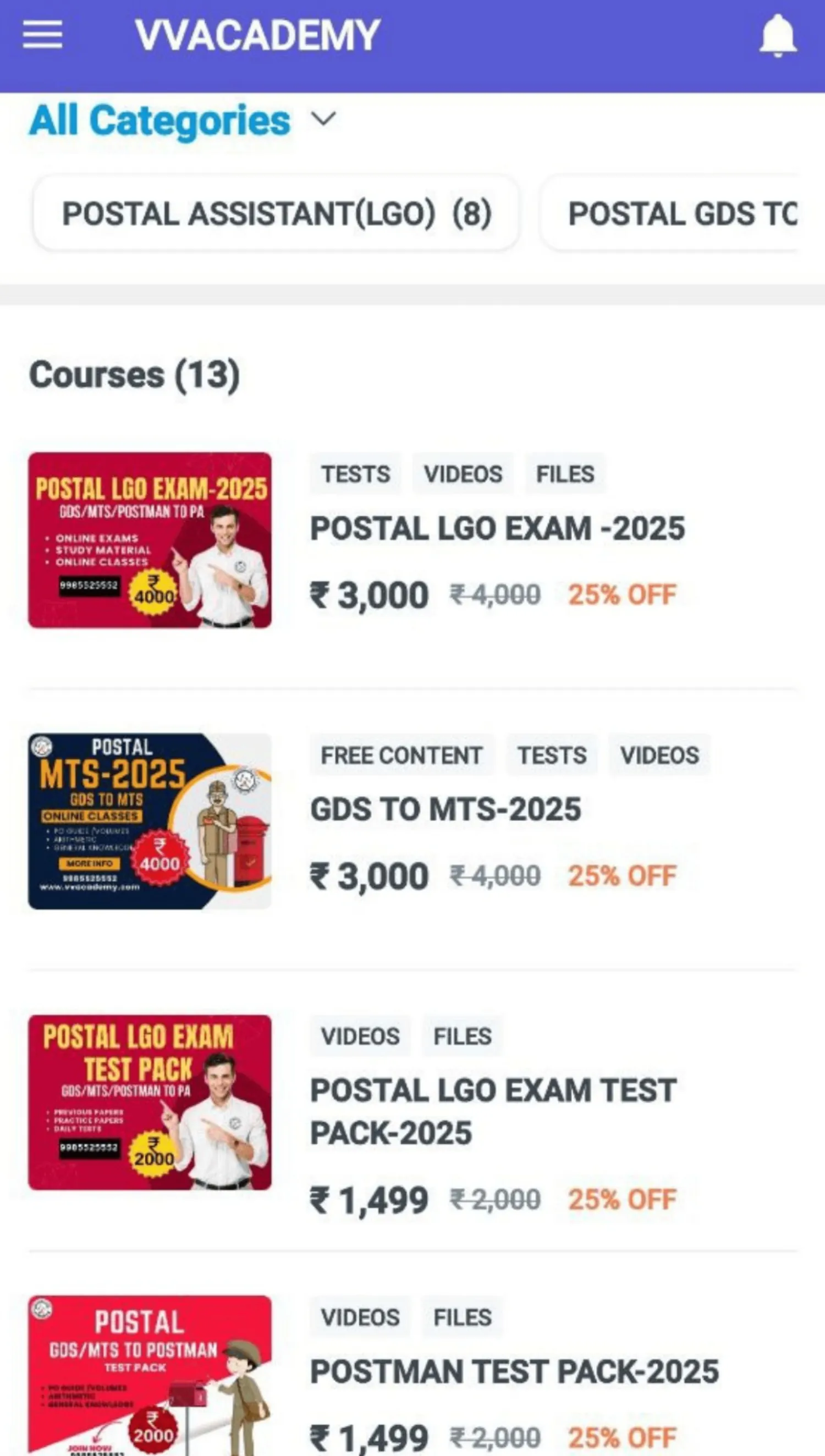Open the hamburger drawer menu
825x1456 pixels.
[42, 35]
